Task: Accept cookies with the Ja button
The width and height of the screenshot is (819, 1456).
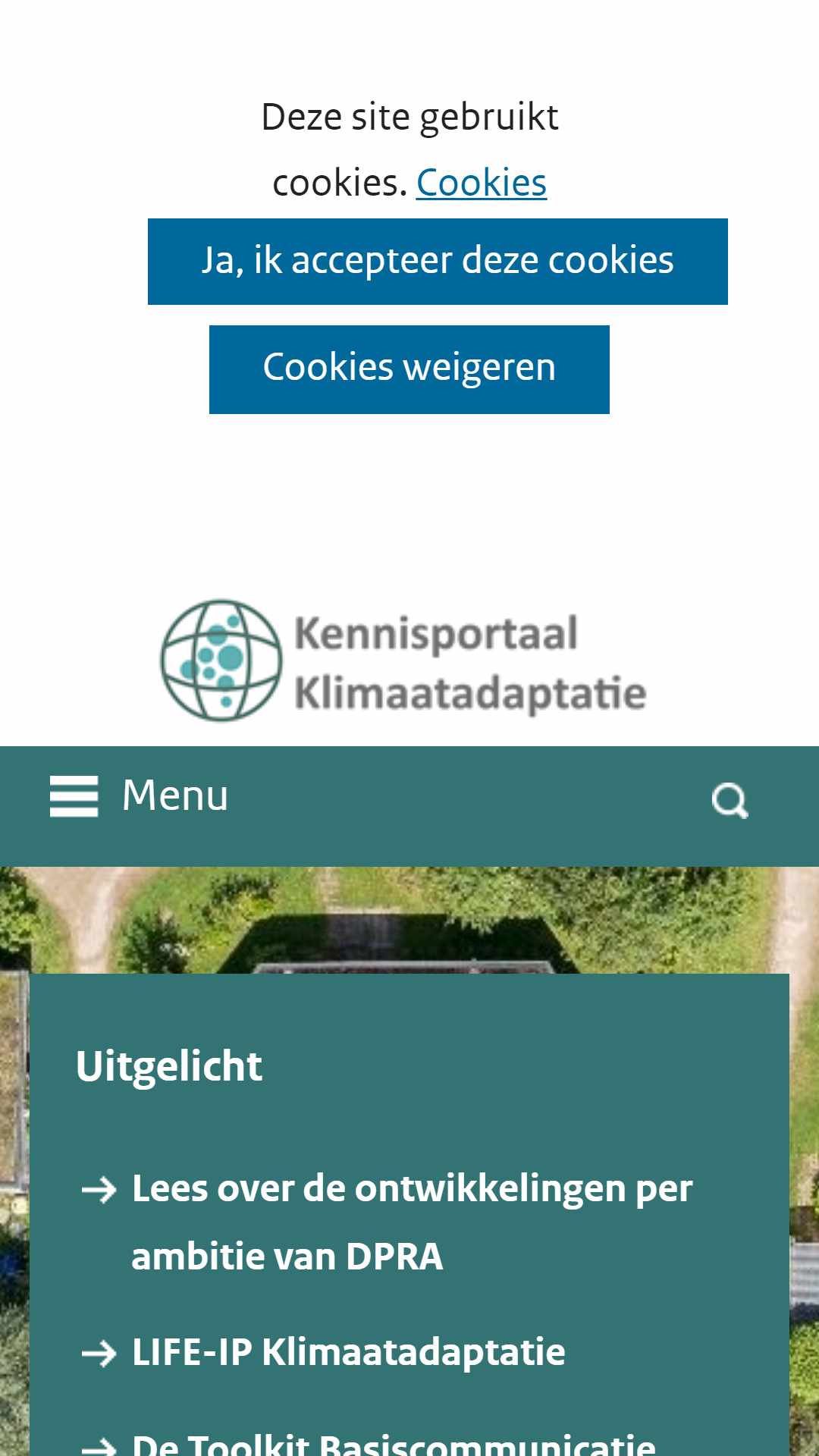Action: pos(438,262)
